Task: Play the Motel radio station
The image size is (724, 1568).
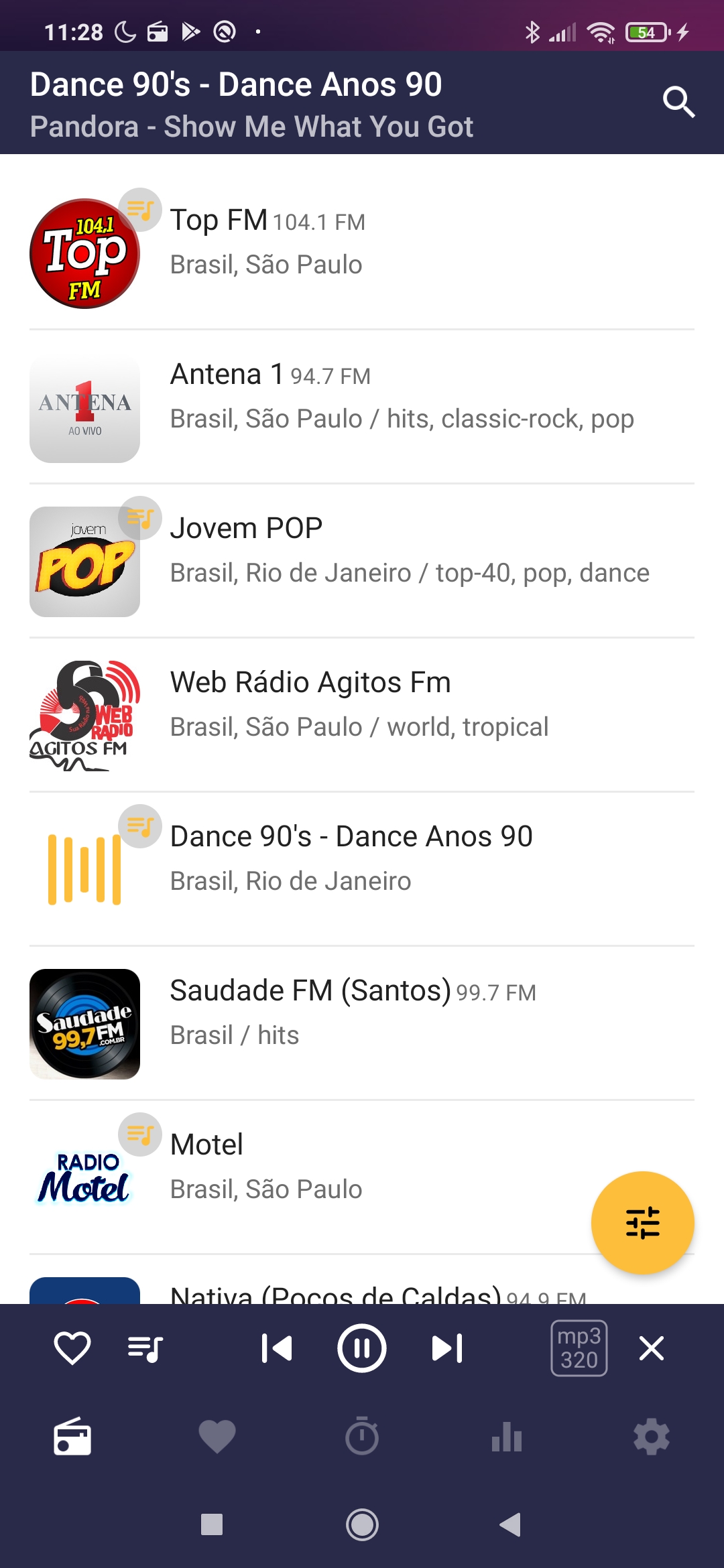Action: 362,1177
